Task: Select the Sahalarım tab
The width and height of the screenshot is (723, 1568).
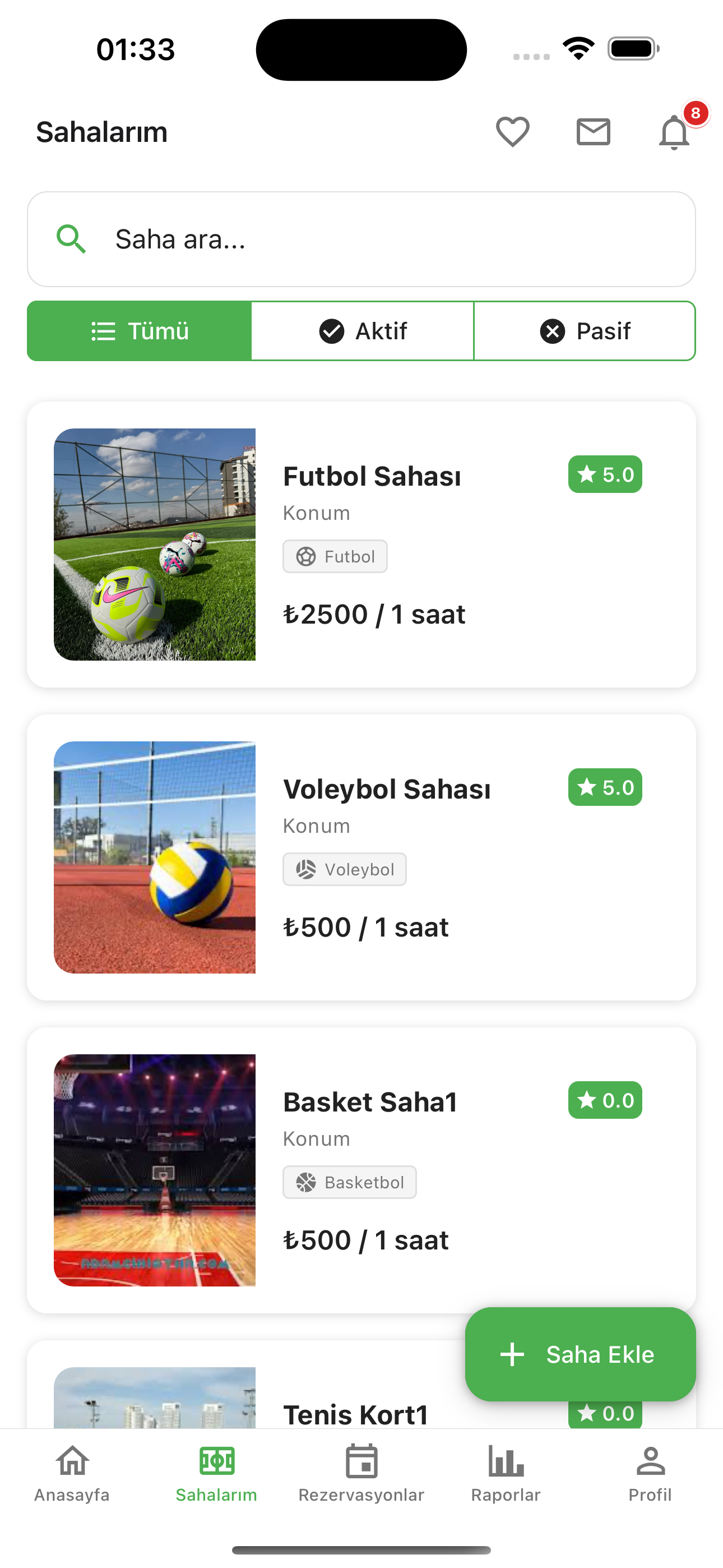Action: pyautogui.click(x=217, y=1473)
